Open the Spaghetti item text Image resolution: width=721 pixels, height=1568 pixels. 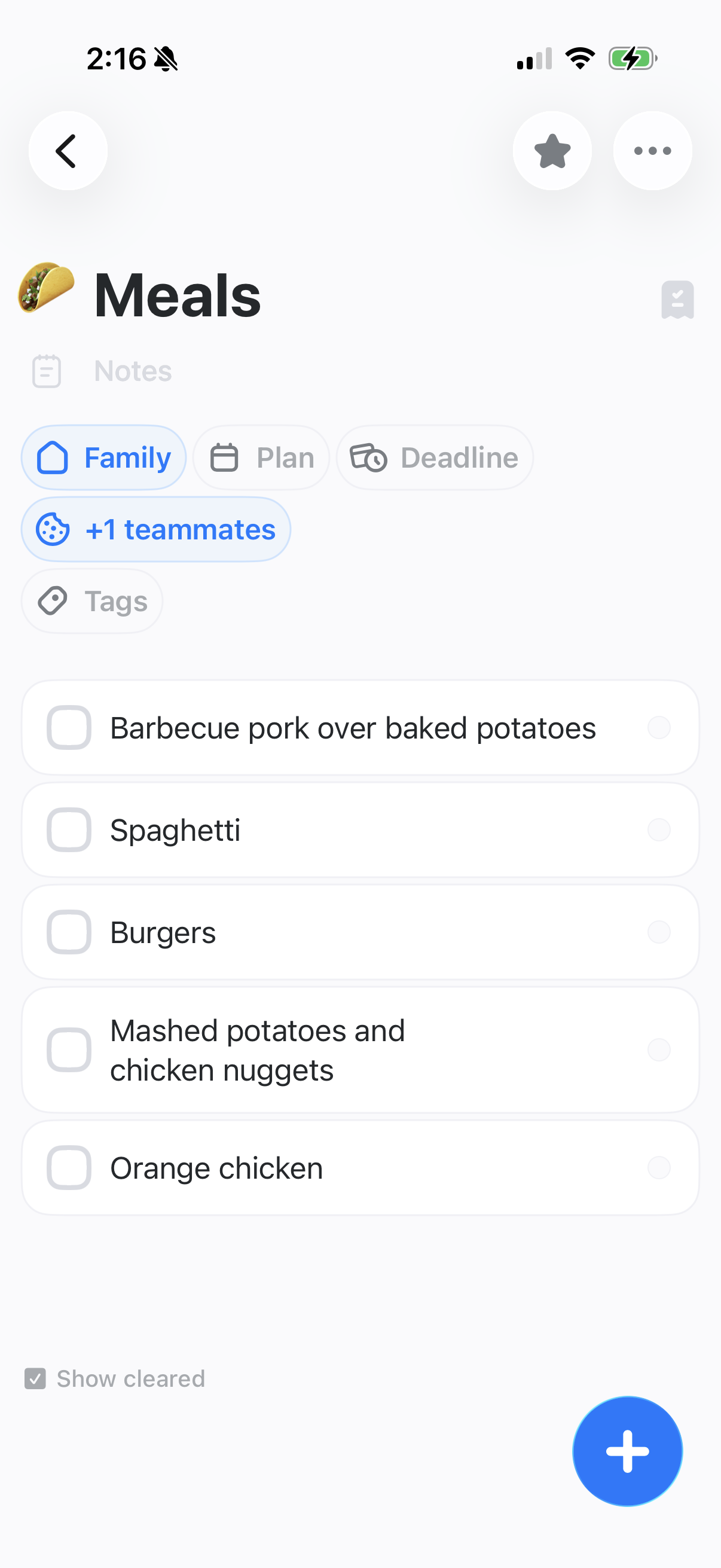175,830
